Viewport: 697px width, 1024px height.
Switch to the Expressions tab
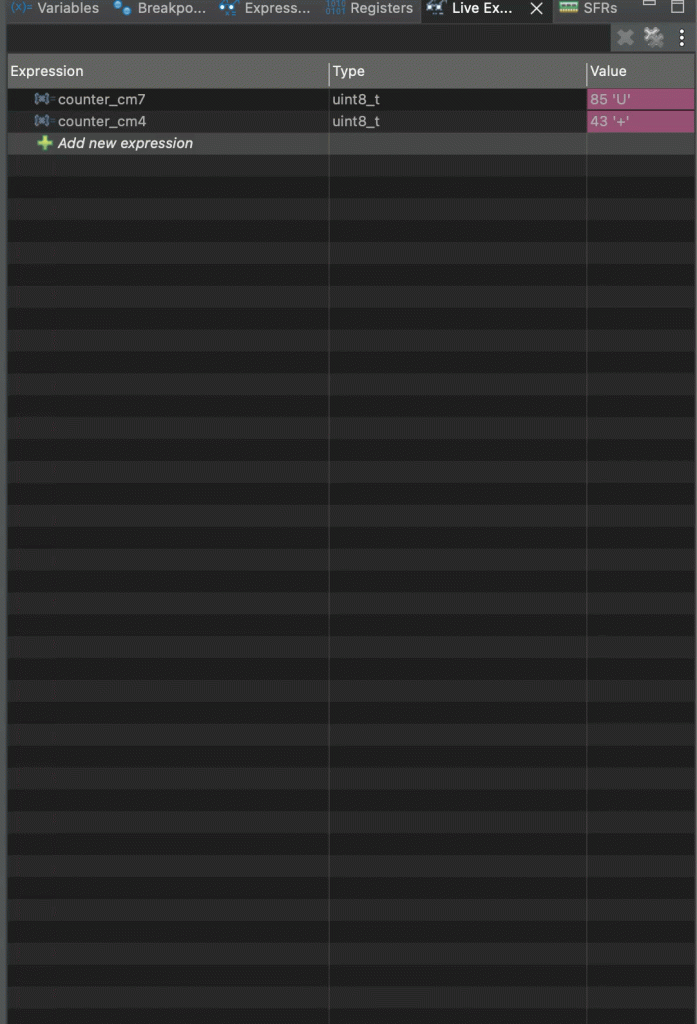tap(266, 8)
